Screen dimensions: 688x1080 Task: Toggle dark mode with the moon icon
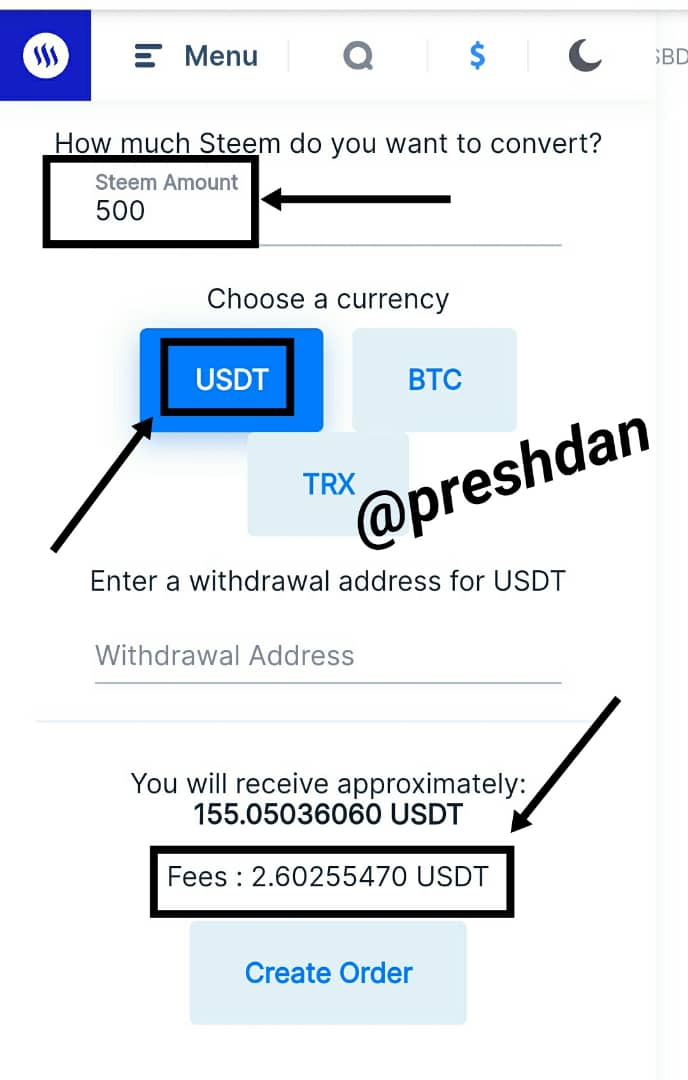(x=585, y=56)
